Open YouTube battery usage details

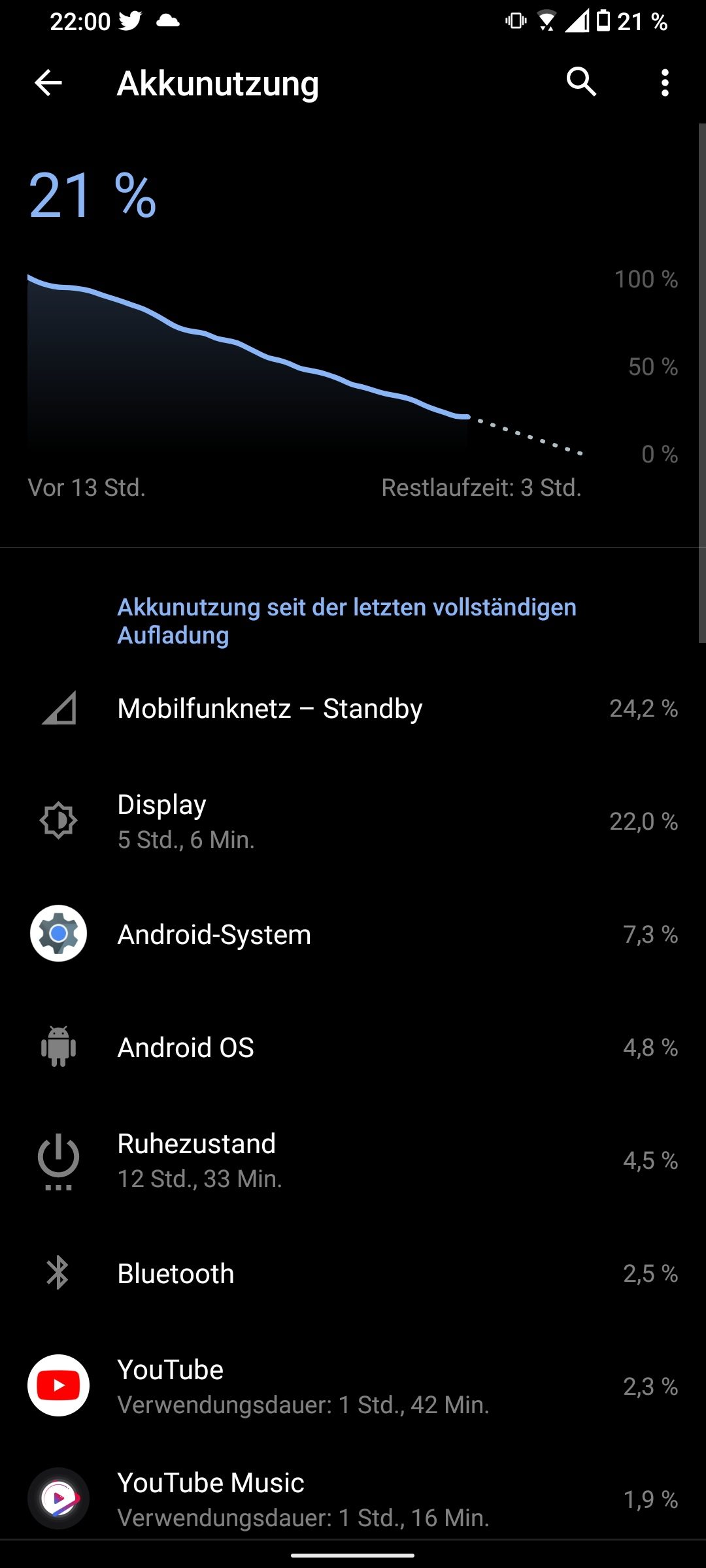pos(353,1386)
